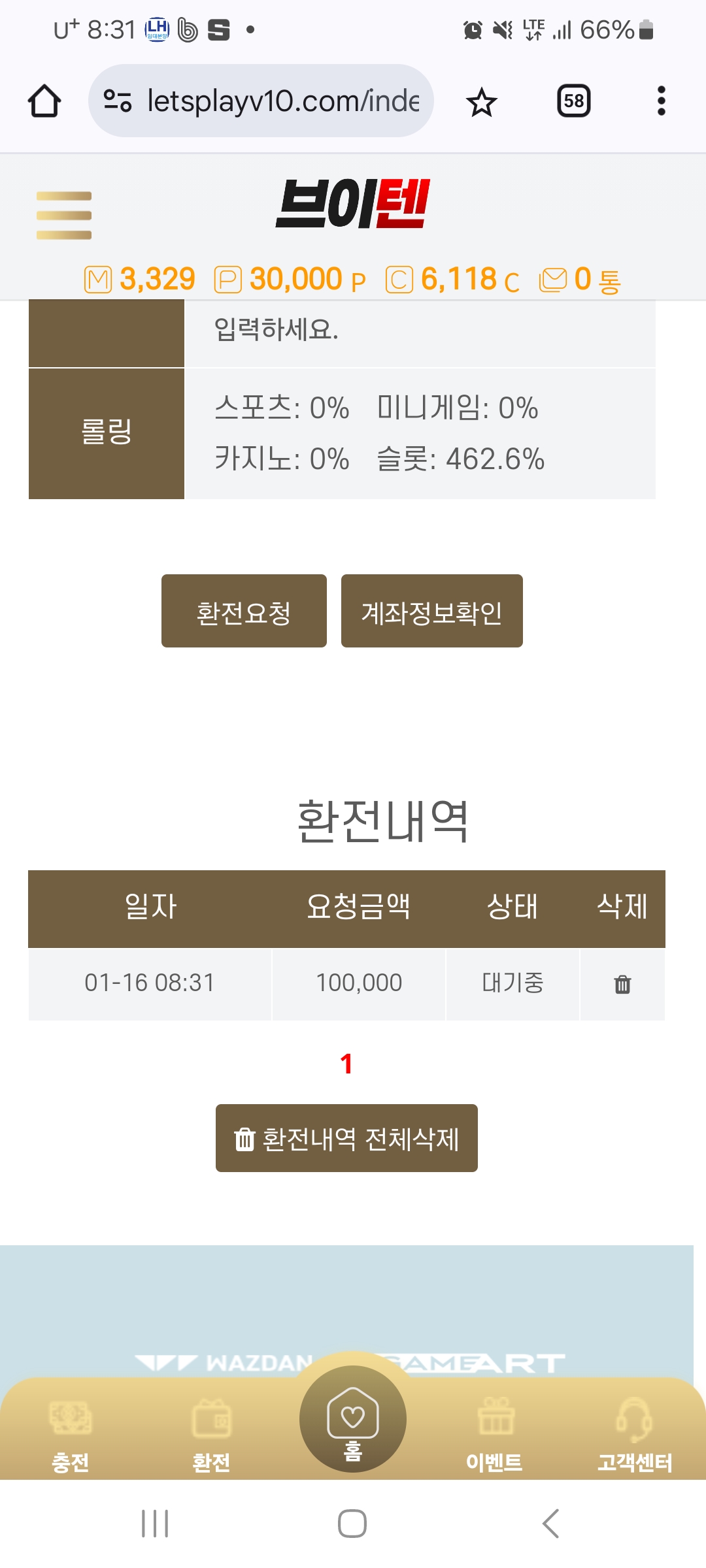706x1568 pixels.
Task: Switch to the 충전 tab
Action: click(x=71, y=1435)
